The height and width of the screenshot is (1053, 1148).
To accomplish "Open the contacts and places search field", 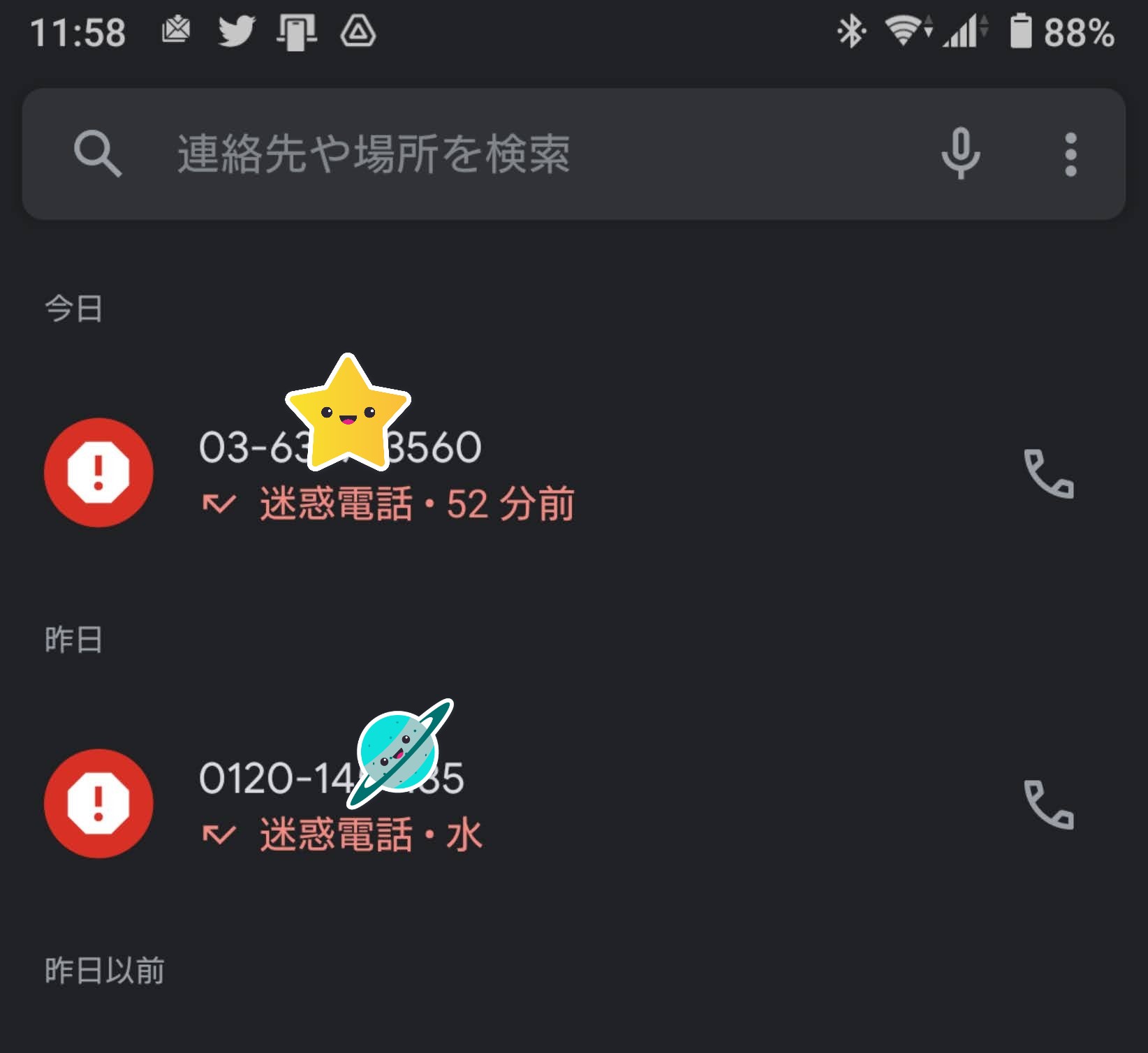I will [489, 154].
